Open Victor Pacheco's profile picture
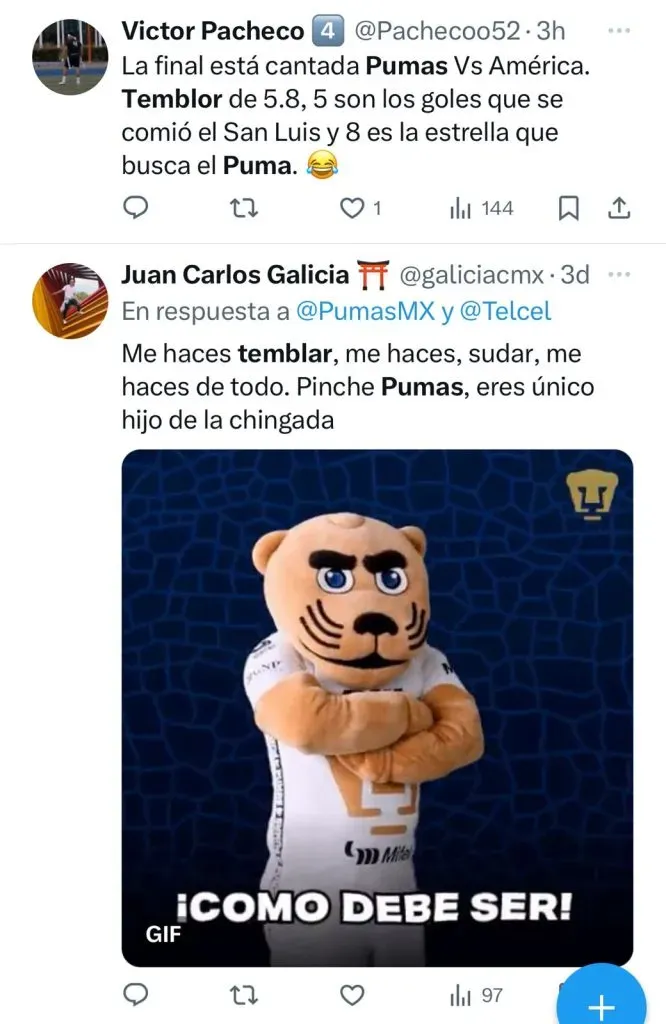The image size is (666, 1024). [70, 55]
